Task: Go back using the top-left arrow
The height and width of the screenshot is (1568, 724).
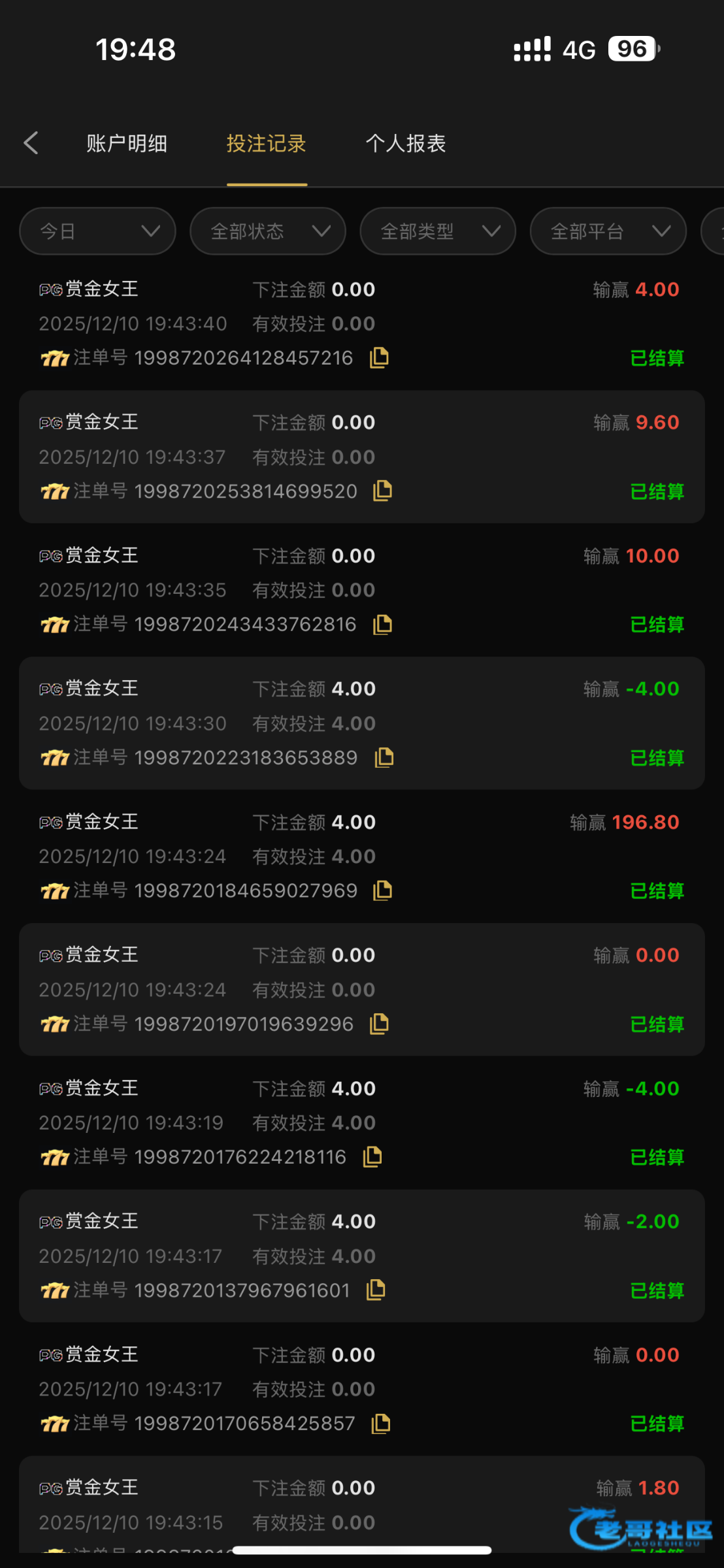Action: tap(31, 143)
